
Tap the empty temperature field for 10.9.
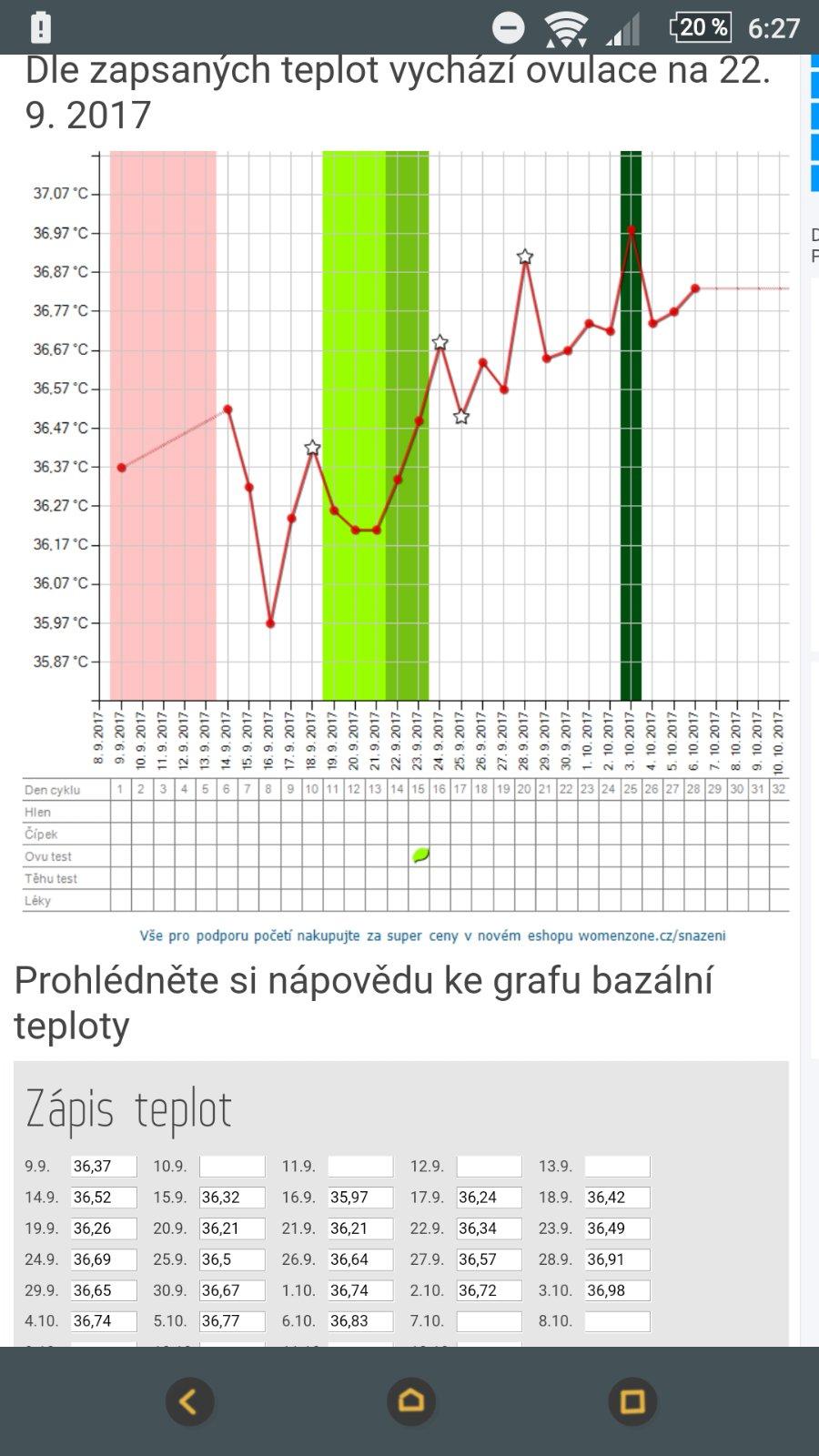coord(232,1167)
